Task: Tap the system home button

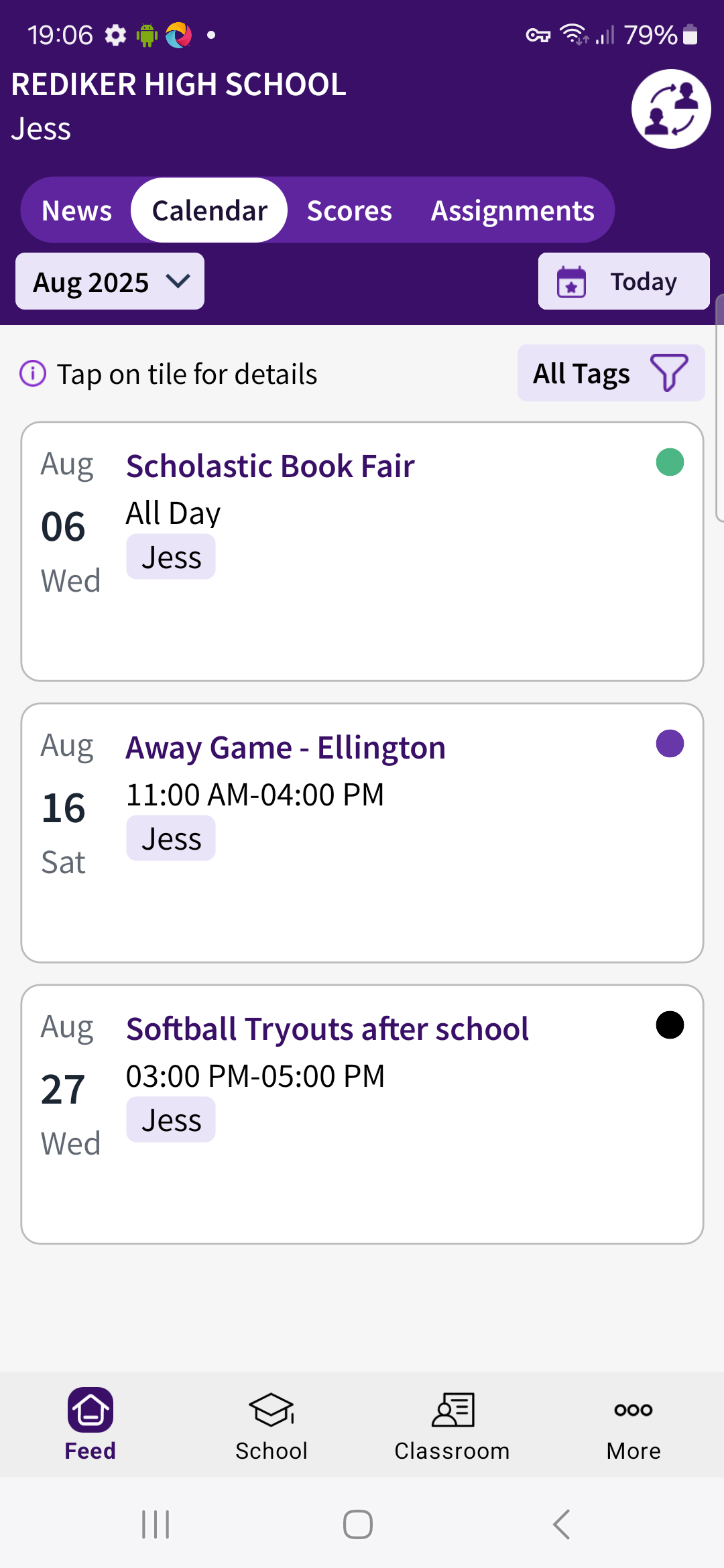Action: [358, 1524]
